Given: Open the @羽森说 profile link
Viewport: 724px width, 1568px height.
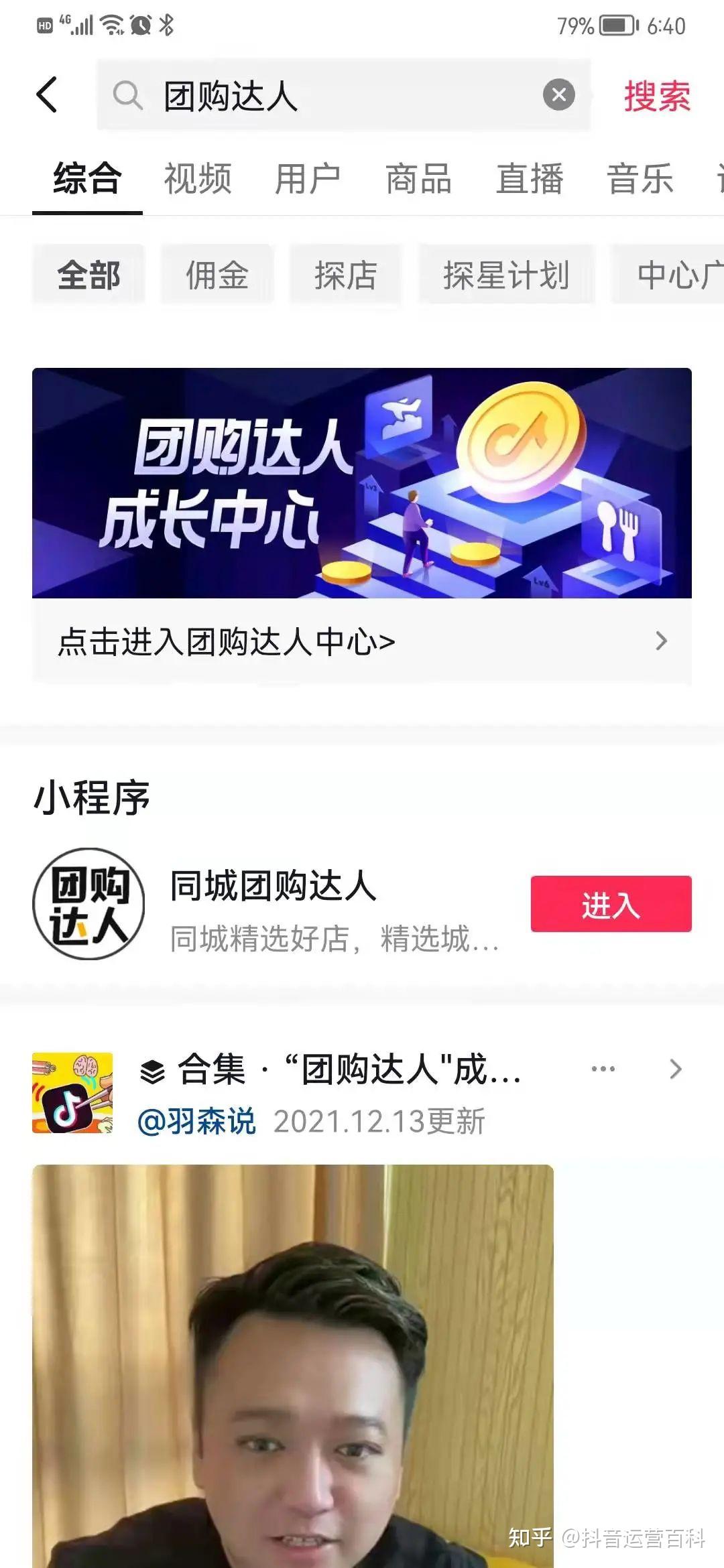Looking at the screenshot, I should (x=196, y=1121).
